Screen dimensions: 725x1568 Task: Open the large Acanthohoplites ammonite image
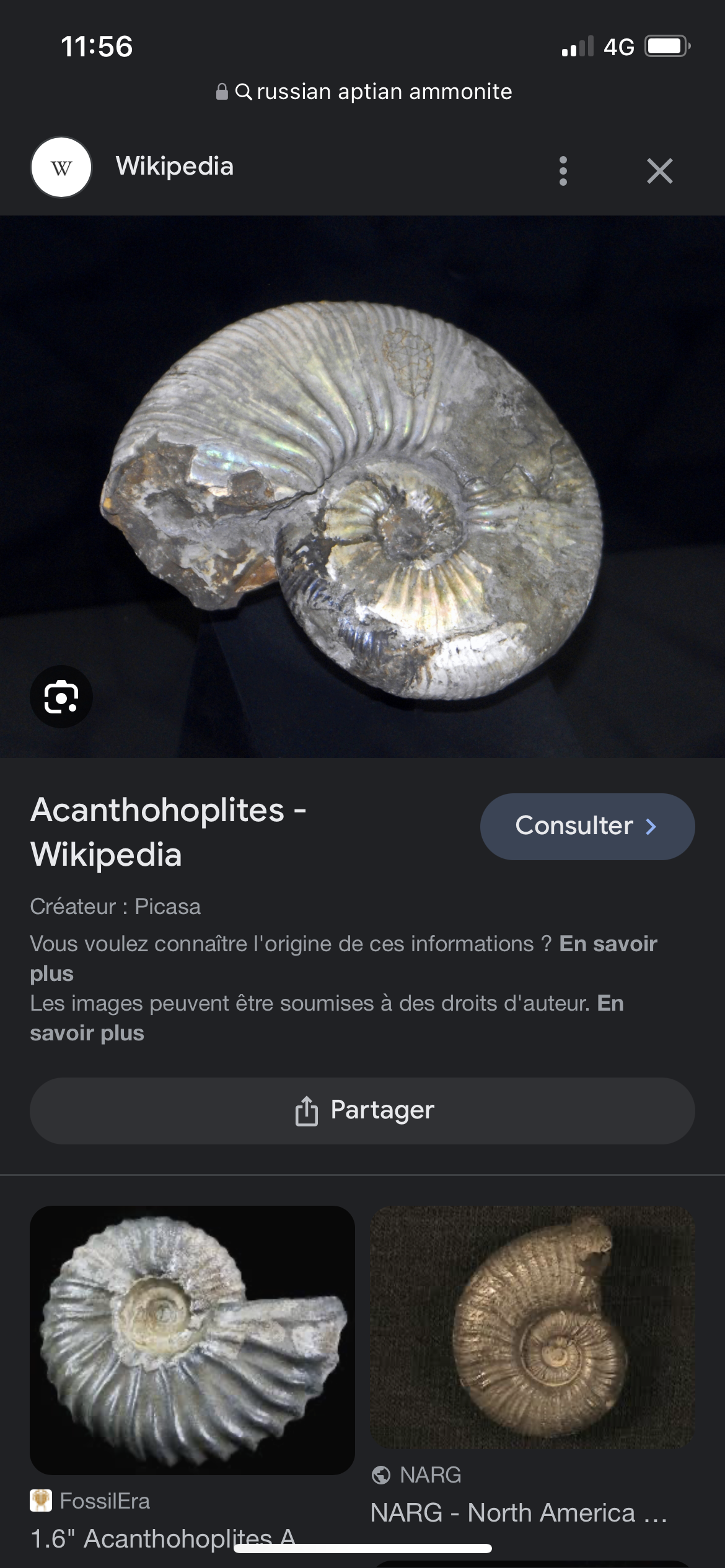point(362,495)
